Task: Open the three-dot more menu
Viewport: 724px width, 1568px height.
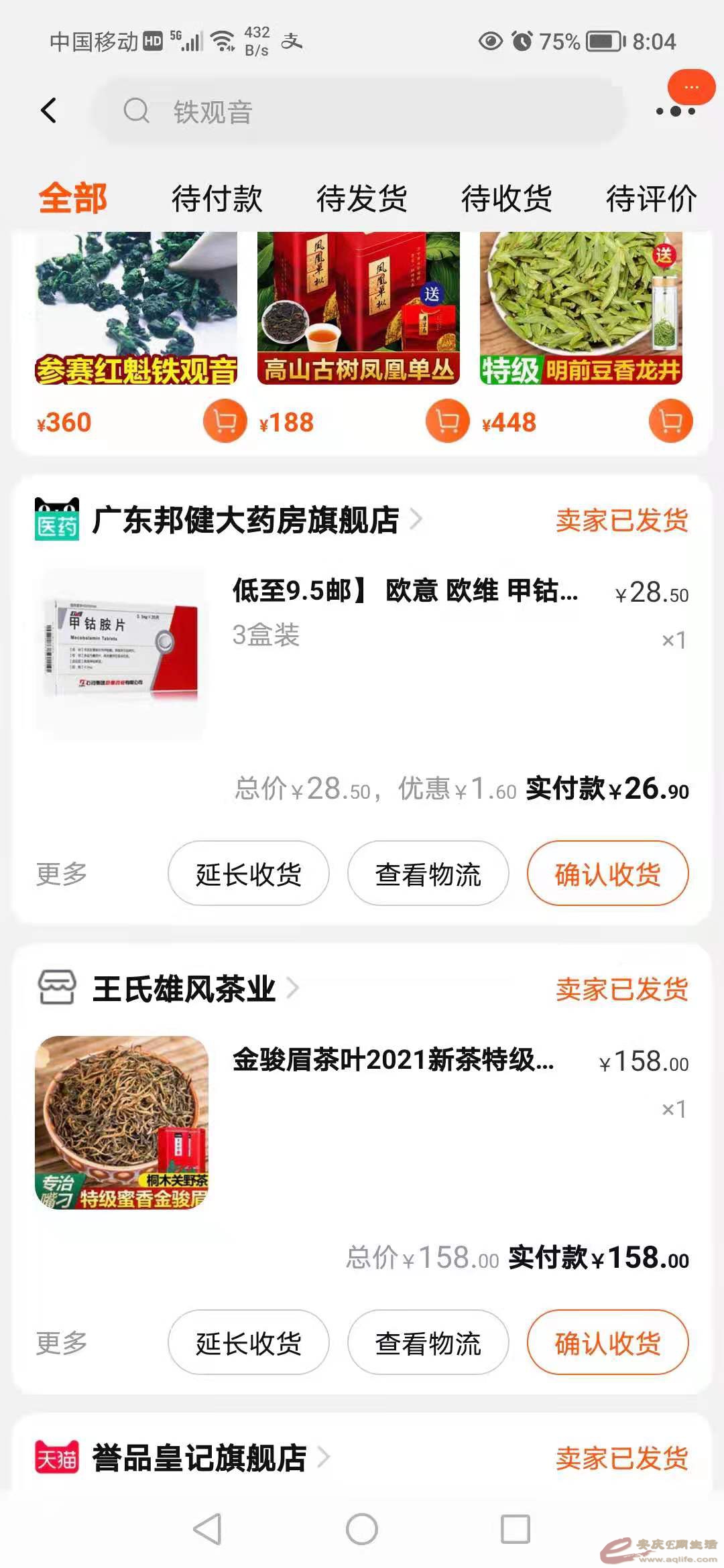Action: pyautogui.click(x=676, y=111)
